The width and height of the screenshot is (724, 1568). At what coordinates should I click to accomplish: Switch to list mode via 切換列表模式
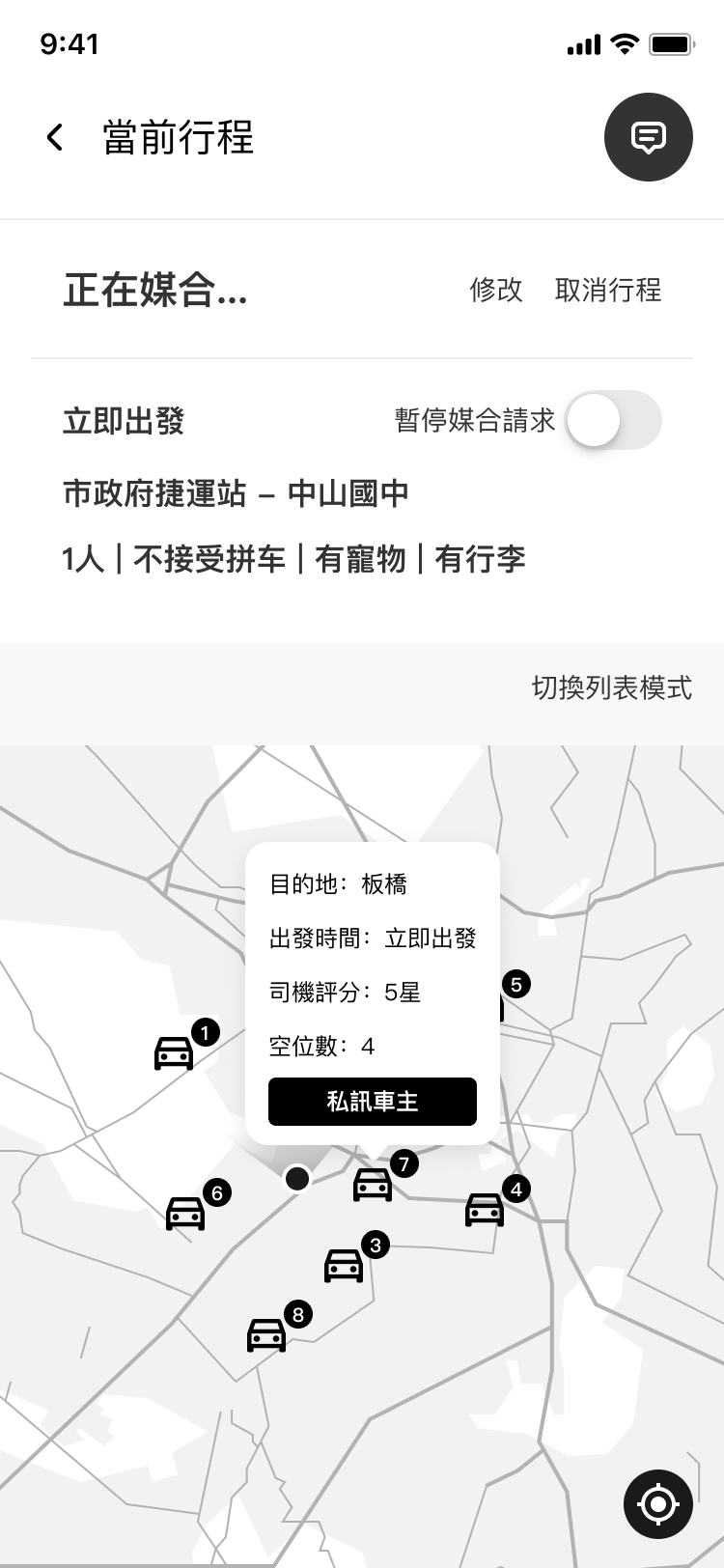(611, 687)
